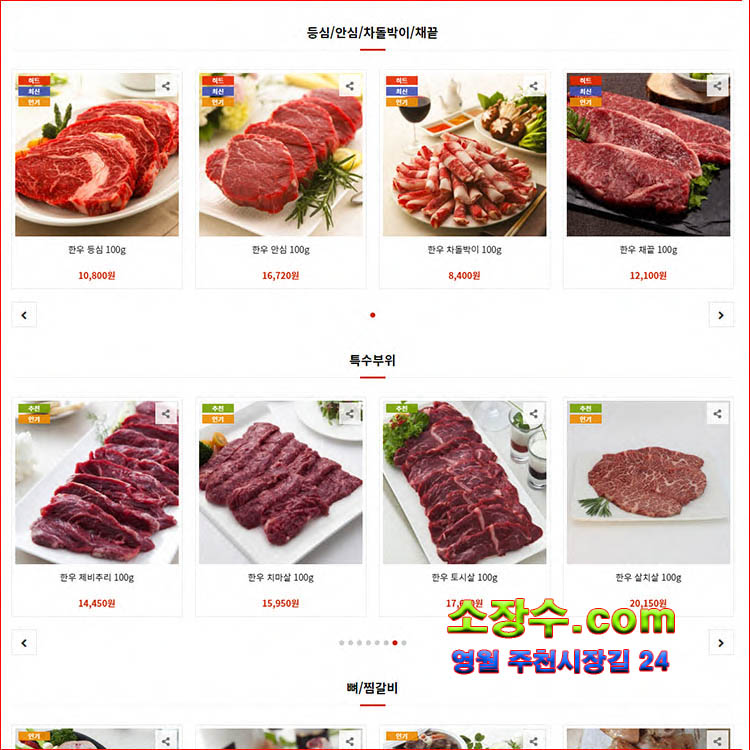This screenshot has height=750, width=750.
Task: Share the 한우 토시살 100g item
Action: [x=534, y=413]
